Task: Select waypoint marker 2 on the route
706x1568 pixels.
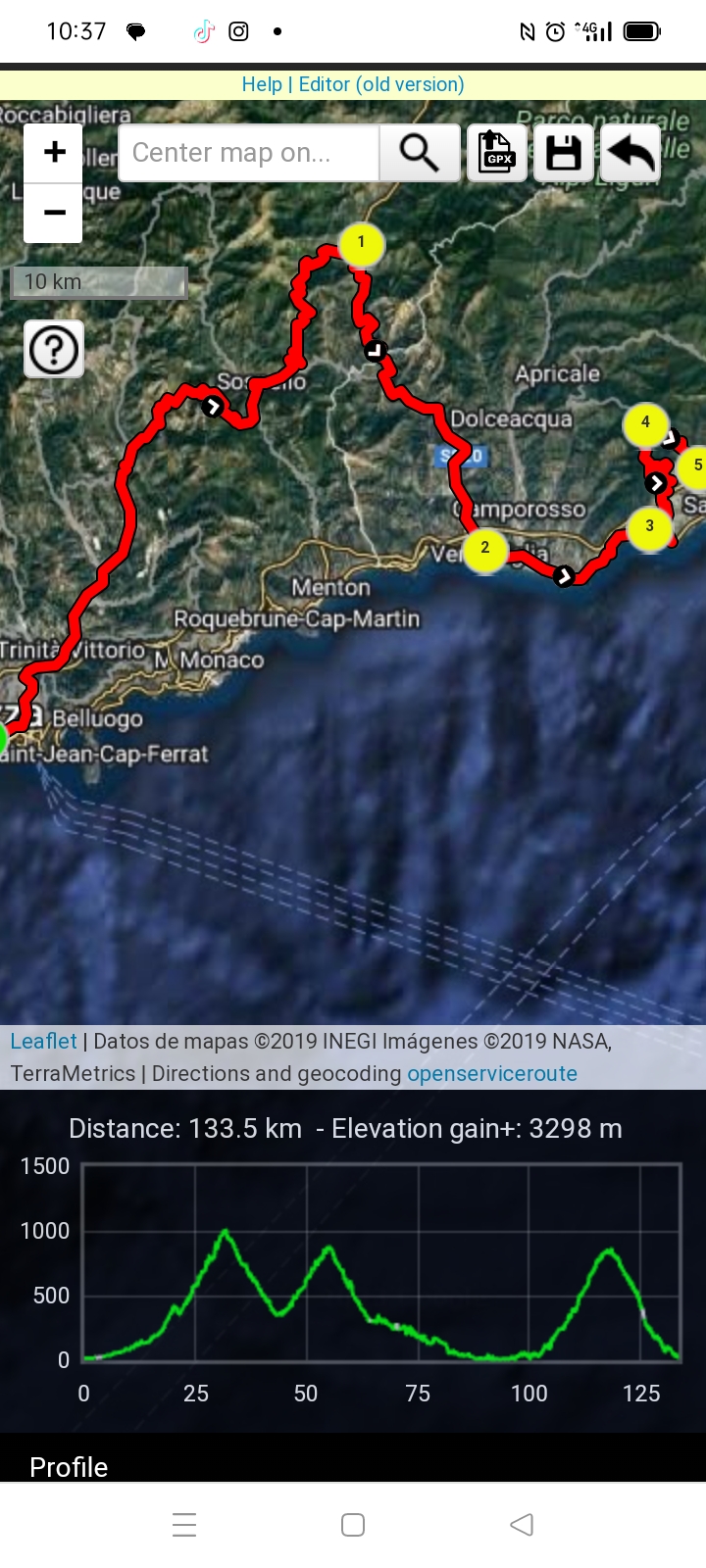Action: [484, 549]
